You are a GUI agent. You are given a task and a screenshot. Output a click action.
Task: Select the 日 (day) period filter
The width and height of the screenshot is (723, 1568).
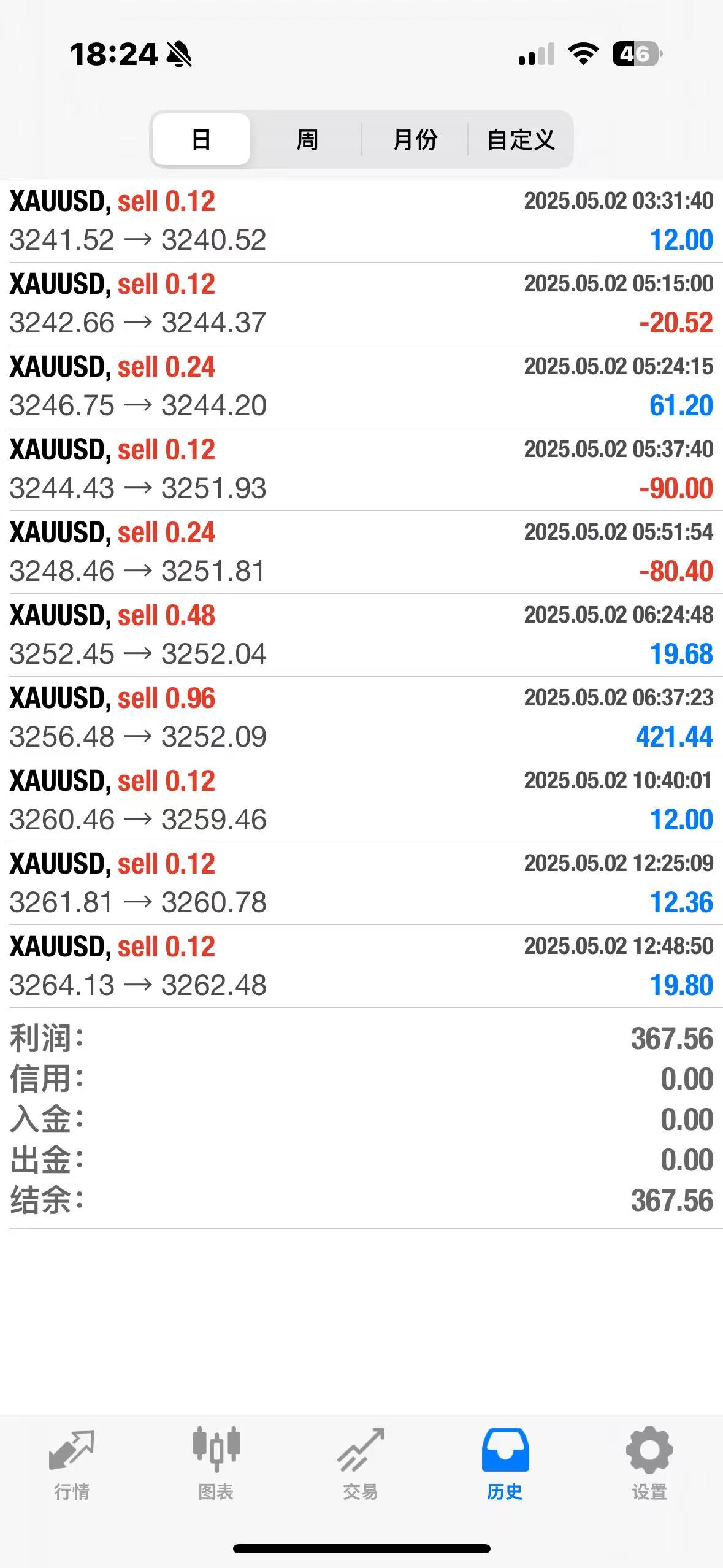201,139
